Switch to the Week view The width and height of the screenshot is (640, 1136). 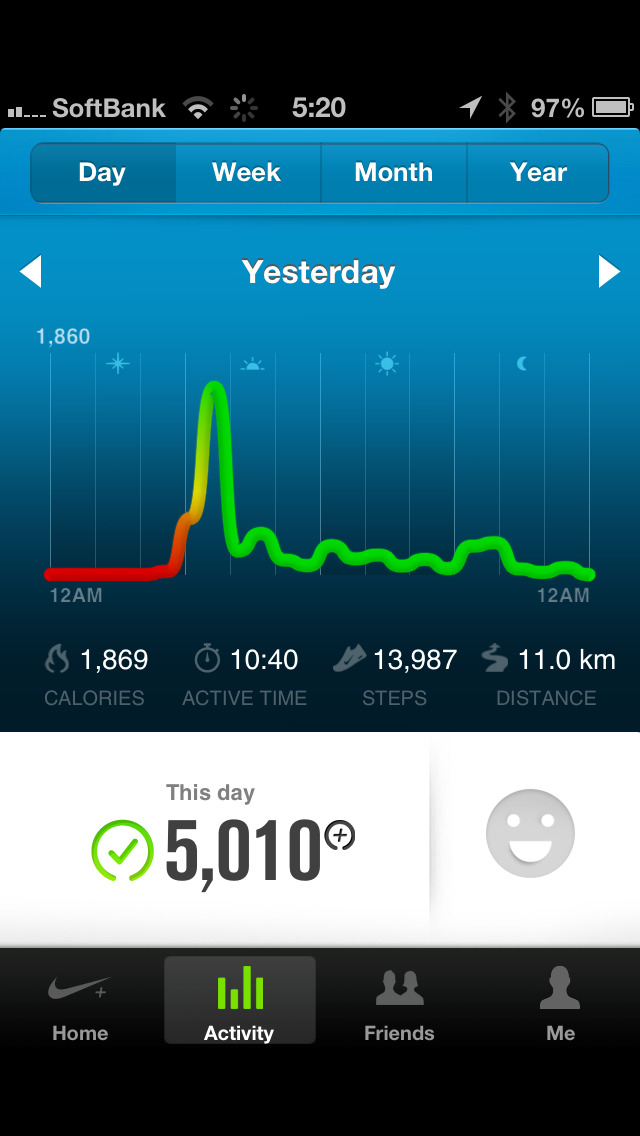pyautogui.click(x=248, y=172)
